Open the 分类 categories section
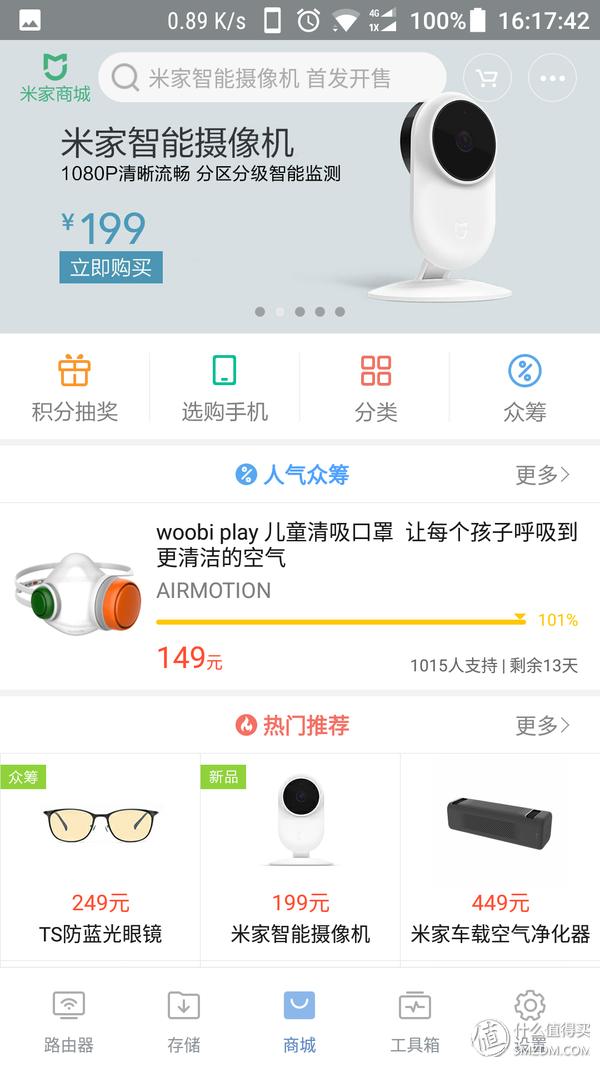 click(375, 388)
